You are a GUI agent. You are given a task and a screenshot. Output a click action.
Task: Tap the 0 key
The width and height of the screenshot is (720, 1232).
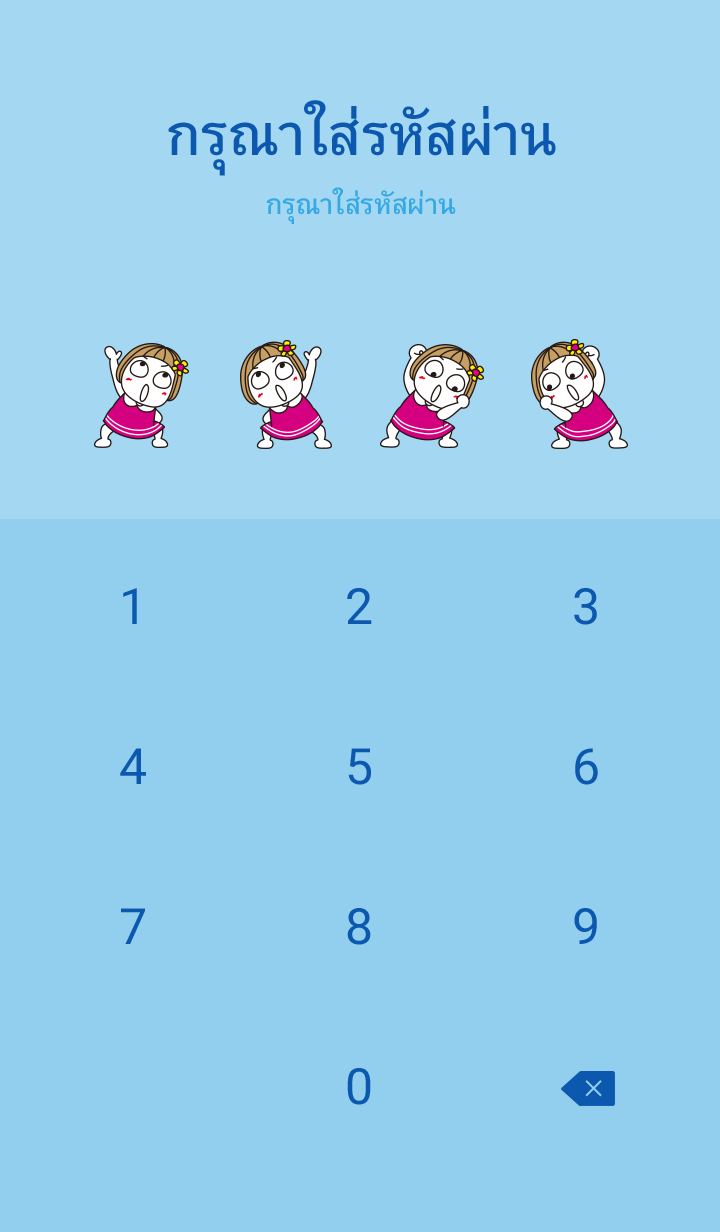coord(359,1087)
